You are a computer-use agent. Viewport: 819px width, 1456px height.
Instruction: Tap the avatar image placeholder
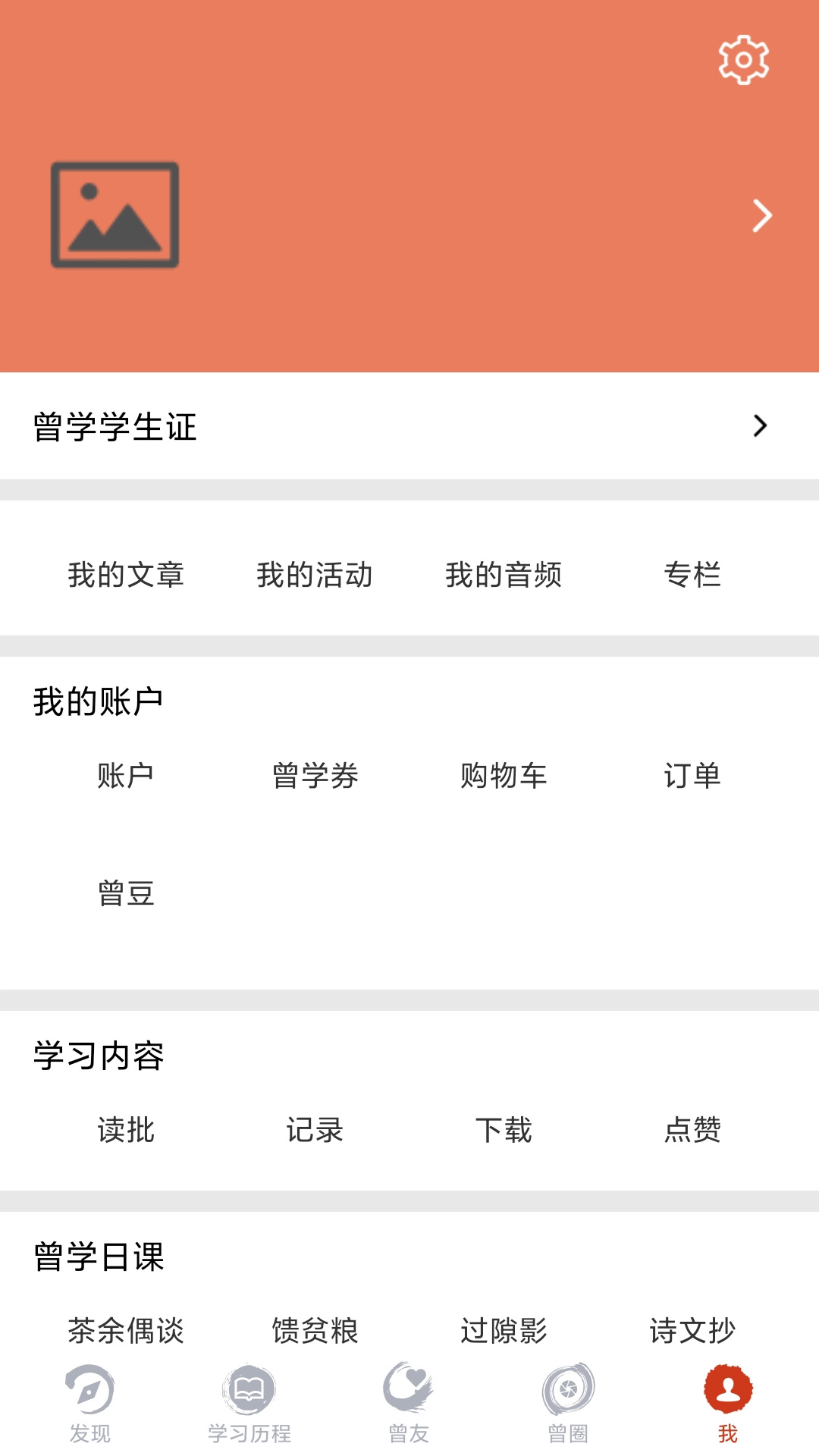coord(115,215)
